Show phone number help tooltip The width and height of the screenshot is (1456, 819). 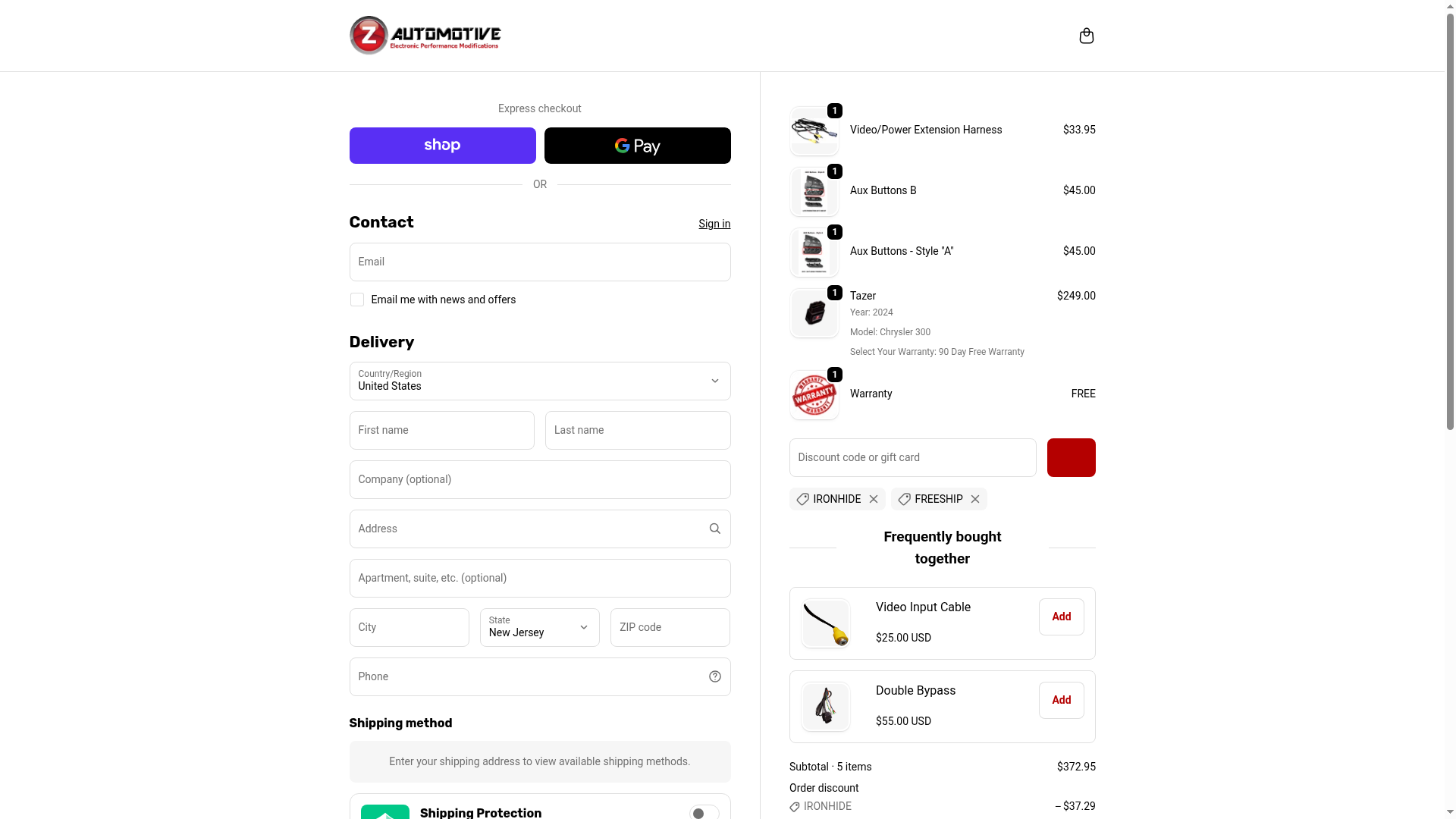tap(714, 676)
